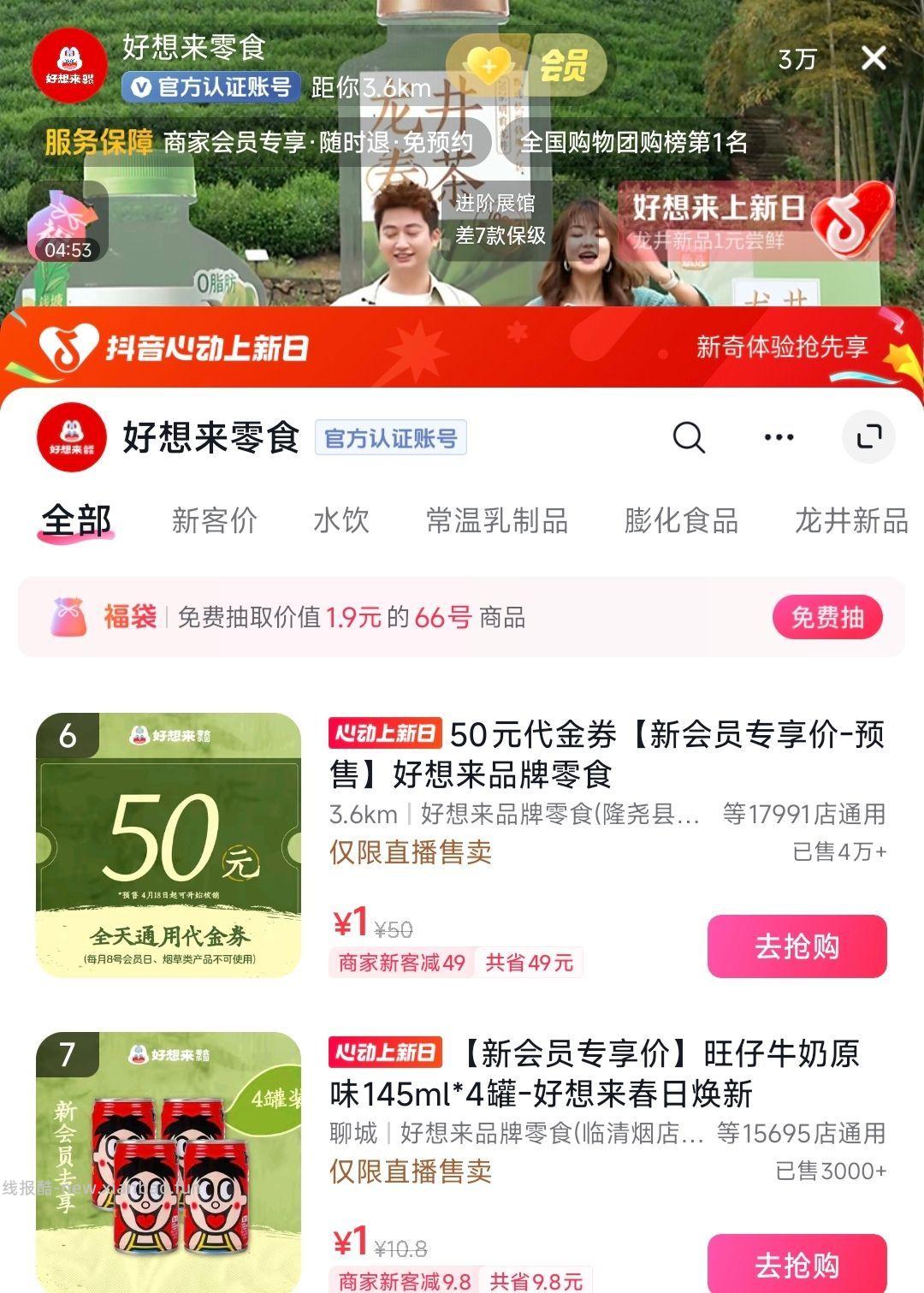Tap 去抢购 on the 50元代金券 item
This screenshot has height=1293, width=924.
[x=797, y=946]
